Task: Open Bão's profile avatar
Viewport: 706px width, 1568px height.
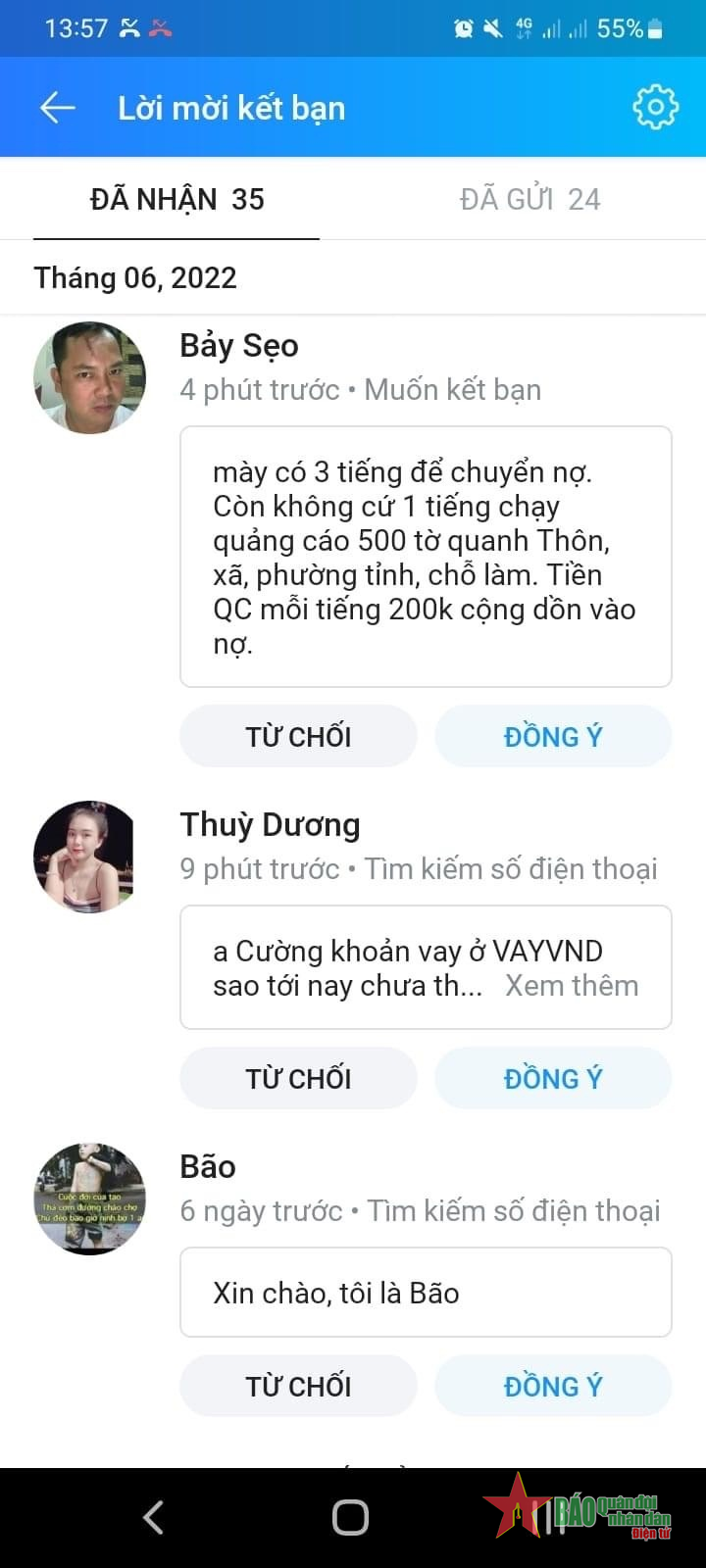Action: (x=89, y=1199)
